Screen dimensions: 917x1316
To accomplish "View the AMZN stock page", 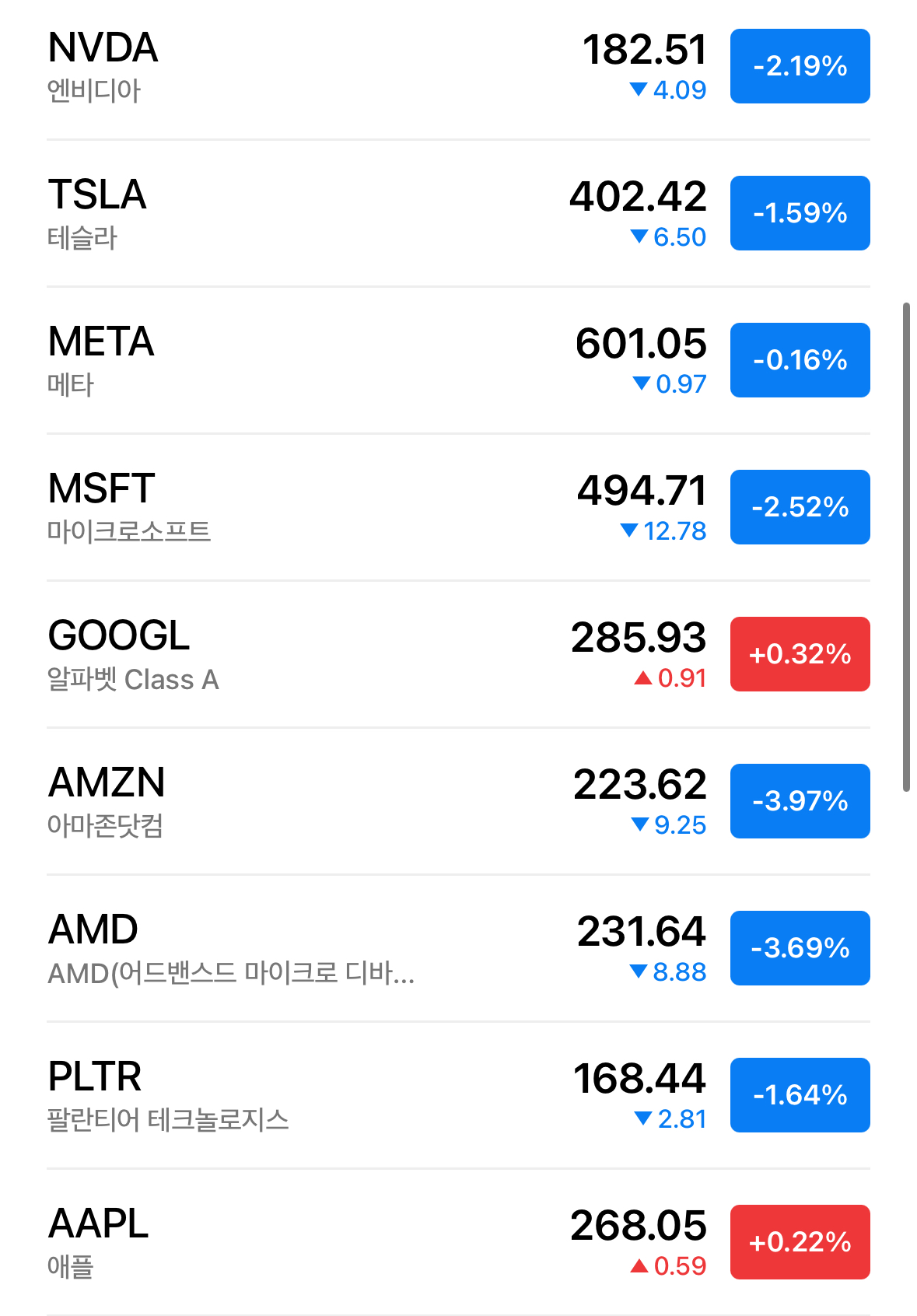I will [311, 802].
